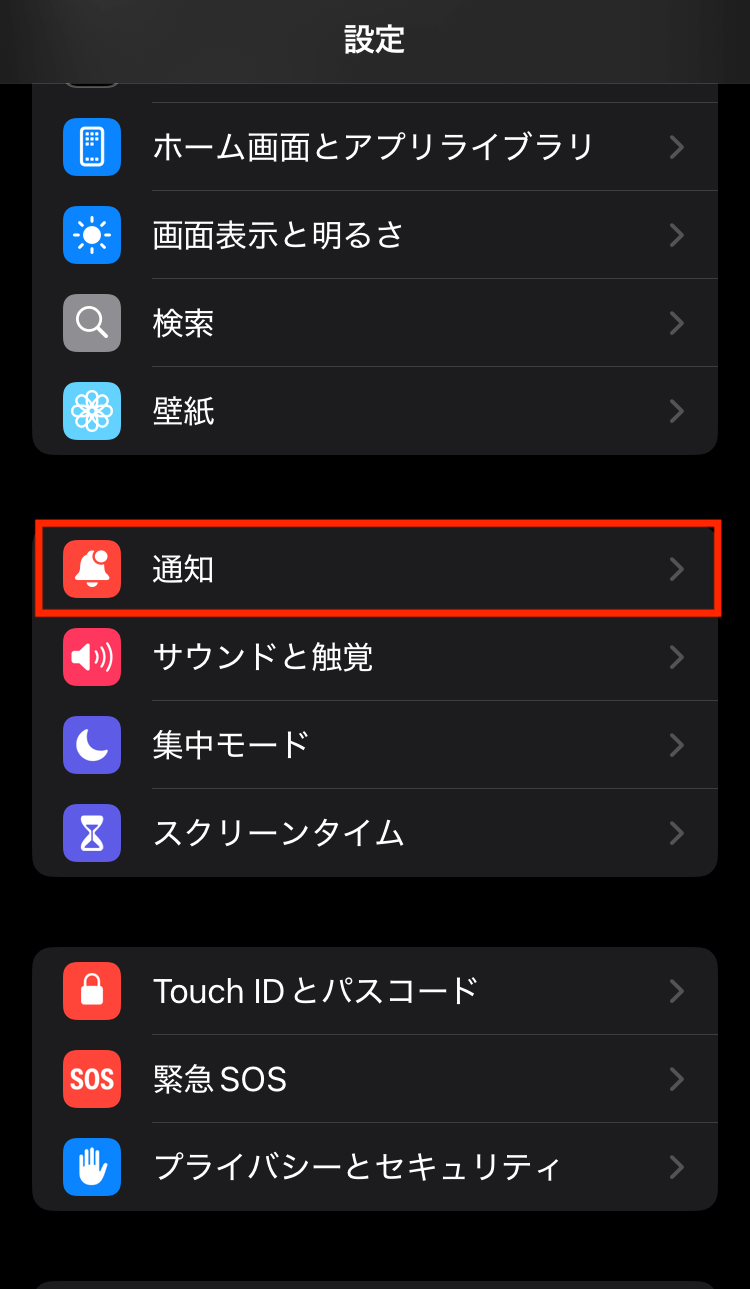Open 通知 notification settings

coord(374,569)
